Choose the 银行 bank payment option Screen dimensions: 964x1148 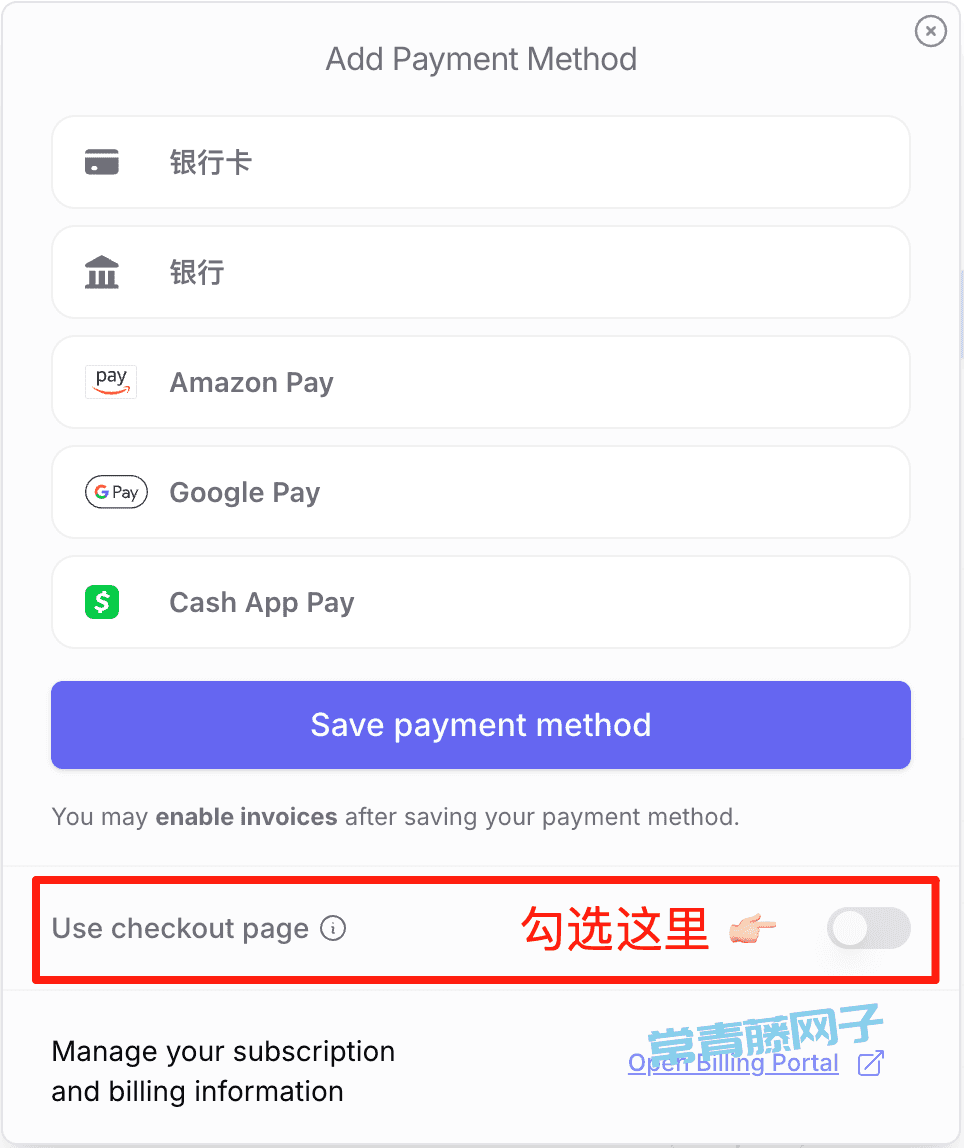tap(480, 272)
